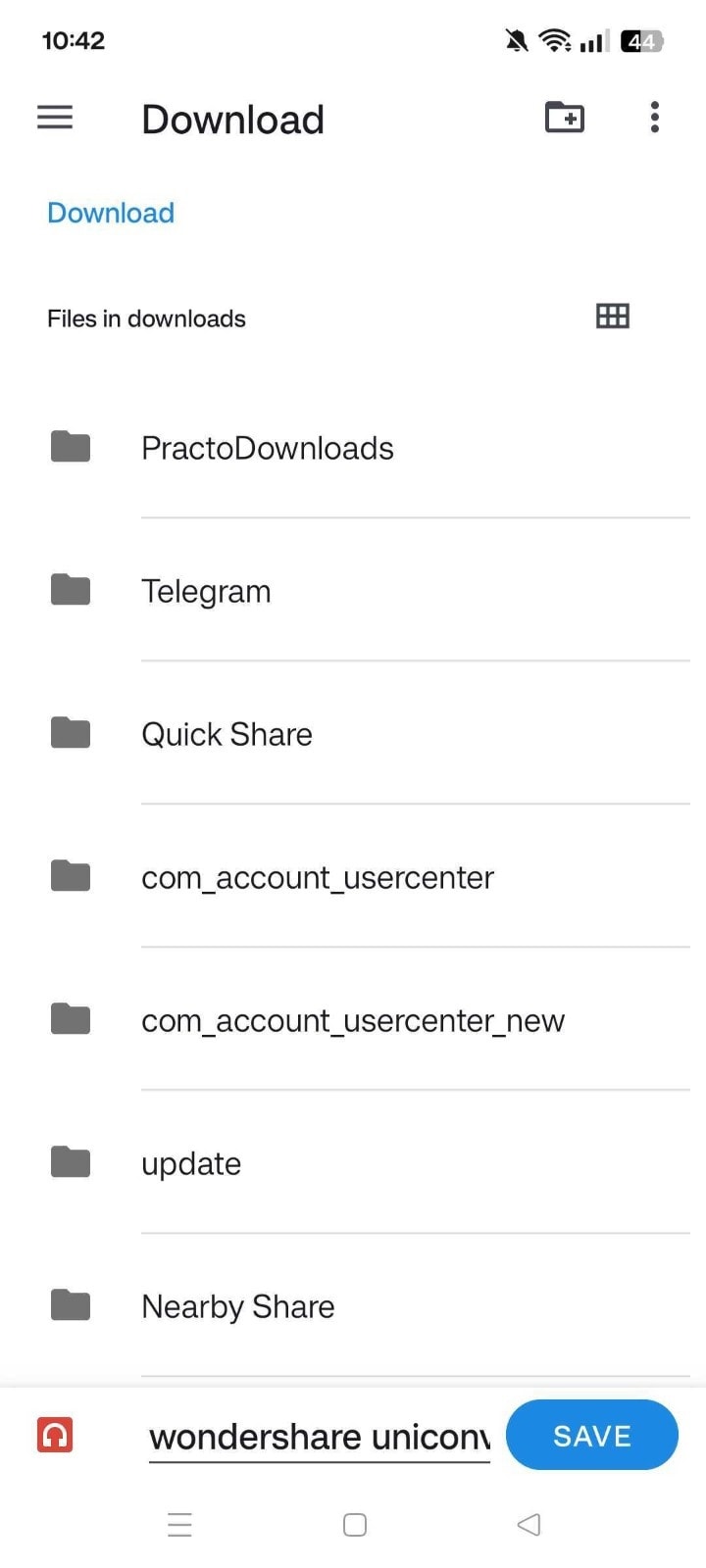Go back using the system back button

click(x=529, y=1524)
